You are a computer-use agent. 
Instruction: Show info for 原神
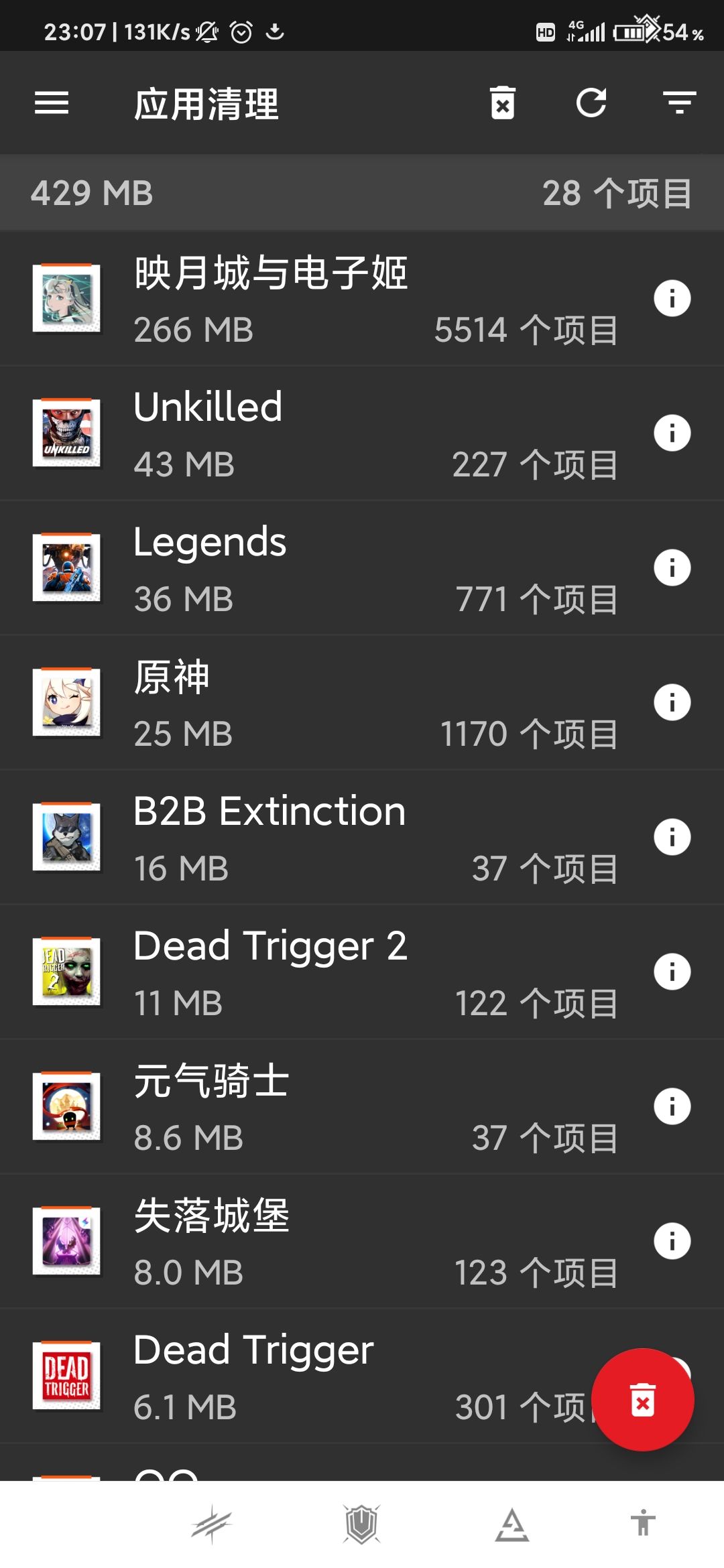pyautogui.click(x=672, y=702)
